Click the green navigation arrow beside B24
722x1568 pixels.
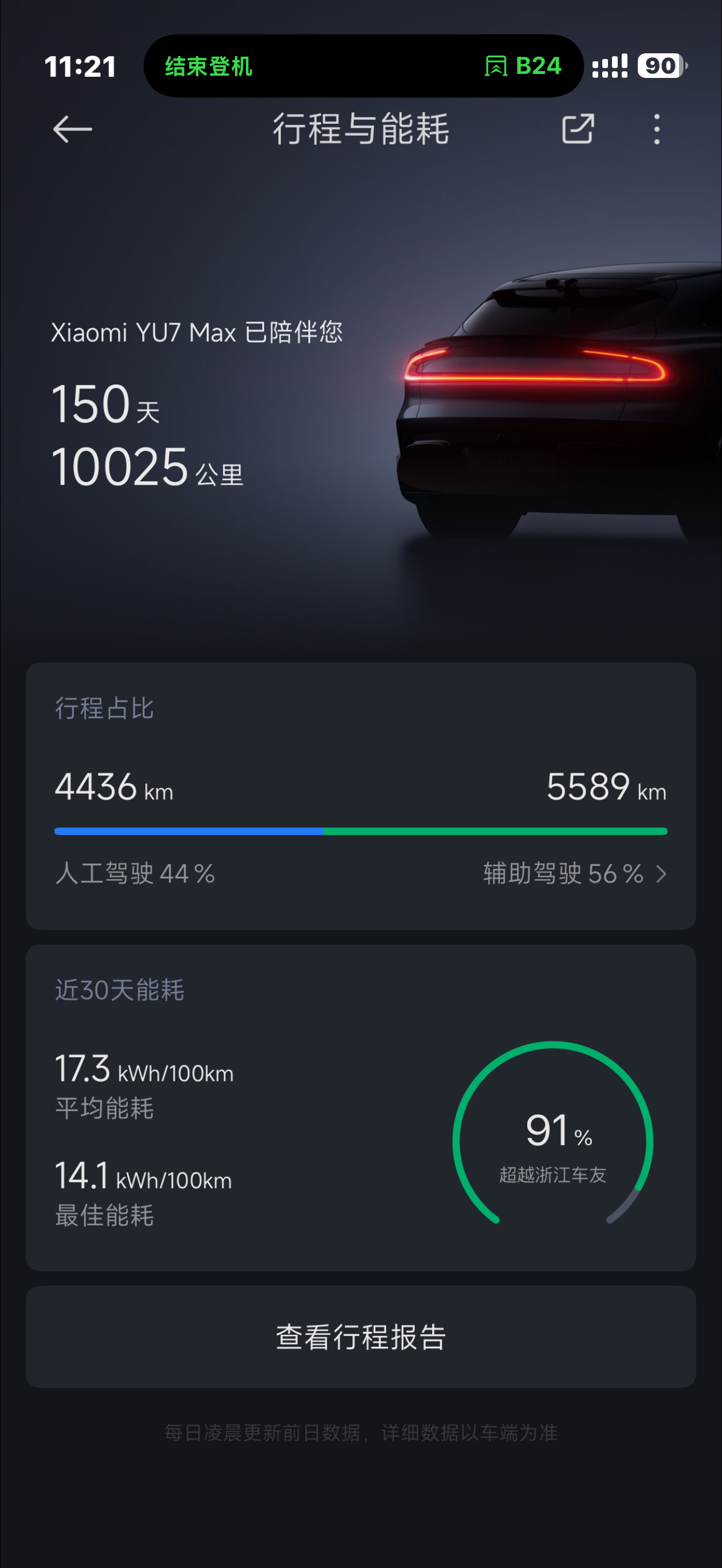pyautogui.click(x=496, y=66)
